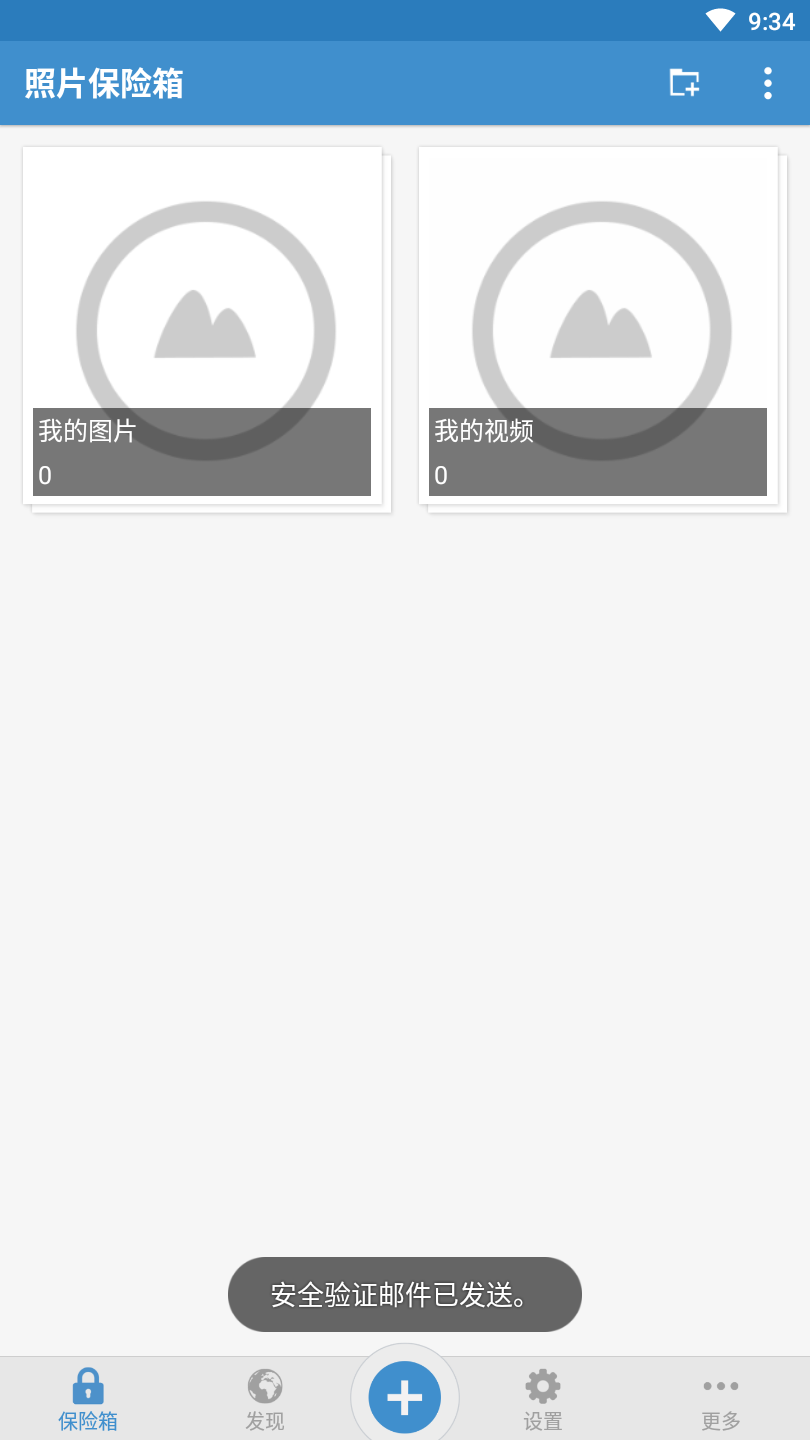Open the 我的图片 album
The width and height of the screenshot is (810, 1440).
pos(202,326)
